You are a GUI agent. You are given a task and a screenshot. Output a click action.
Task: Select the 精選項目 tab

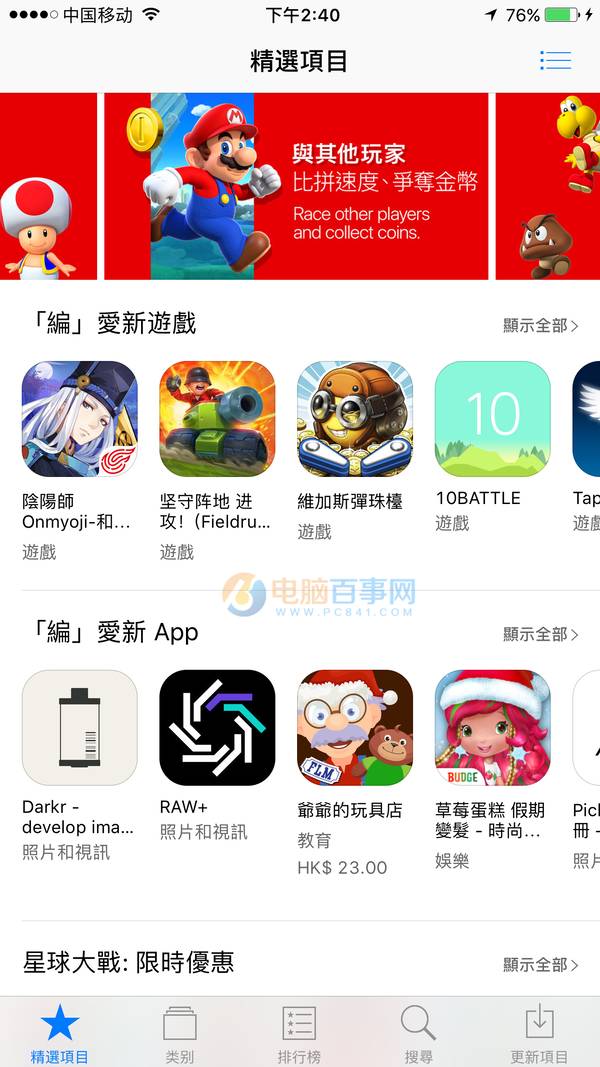pyautogui.click(x=60, y=1033)
